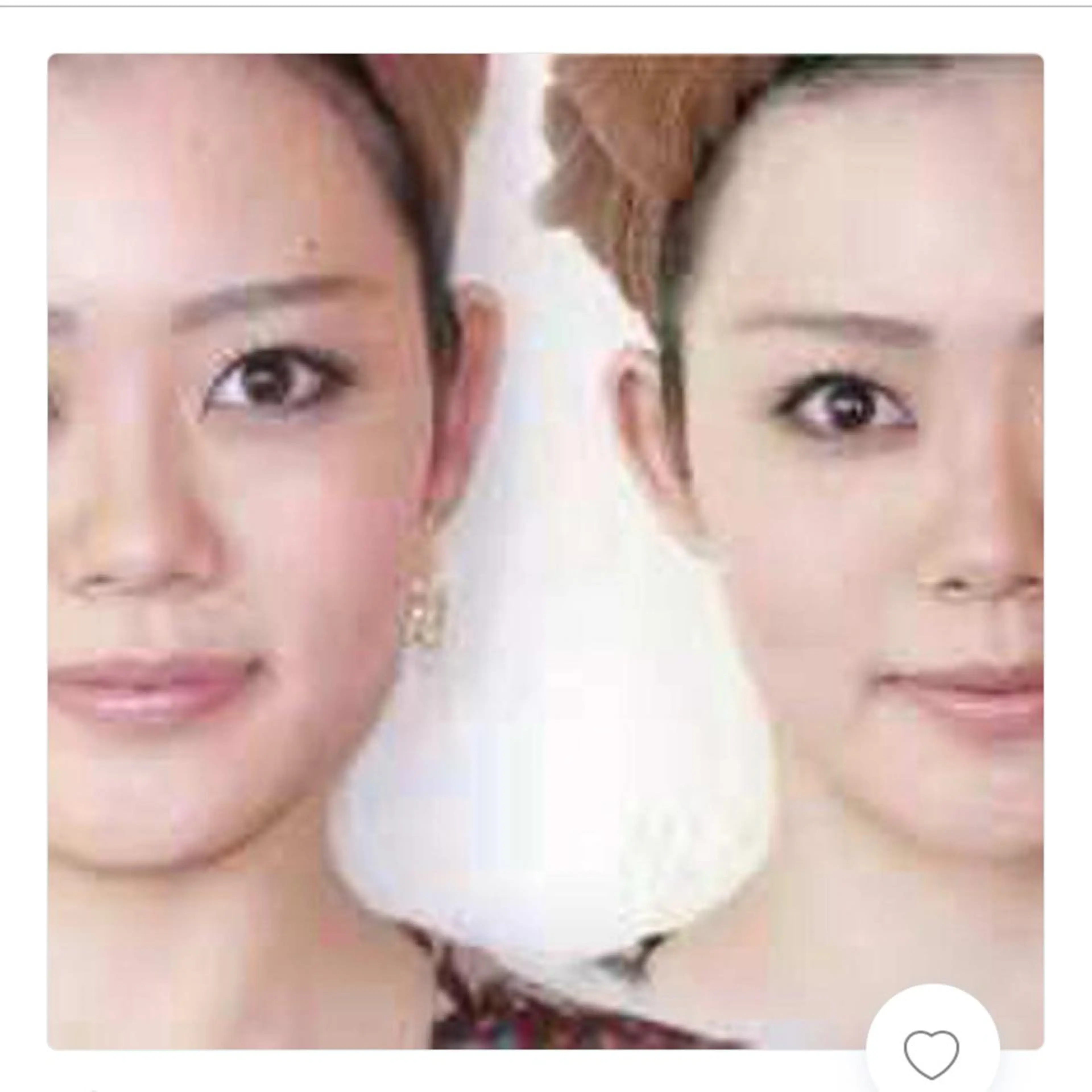
Task: Tap the heart icon to favorite this item
Action: click(x=931, y=1037)
